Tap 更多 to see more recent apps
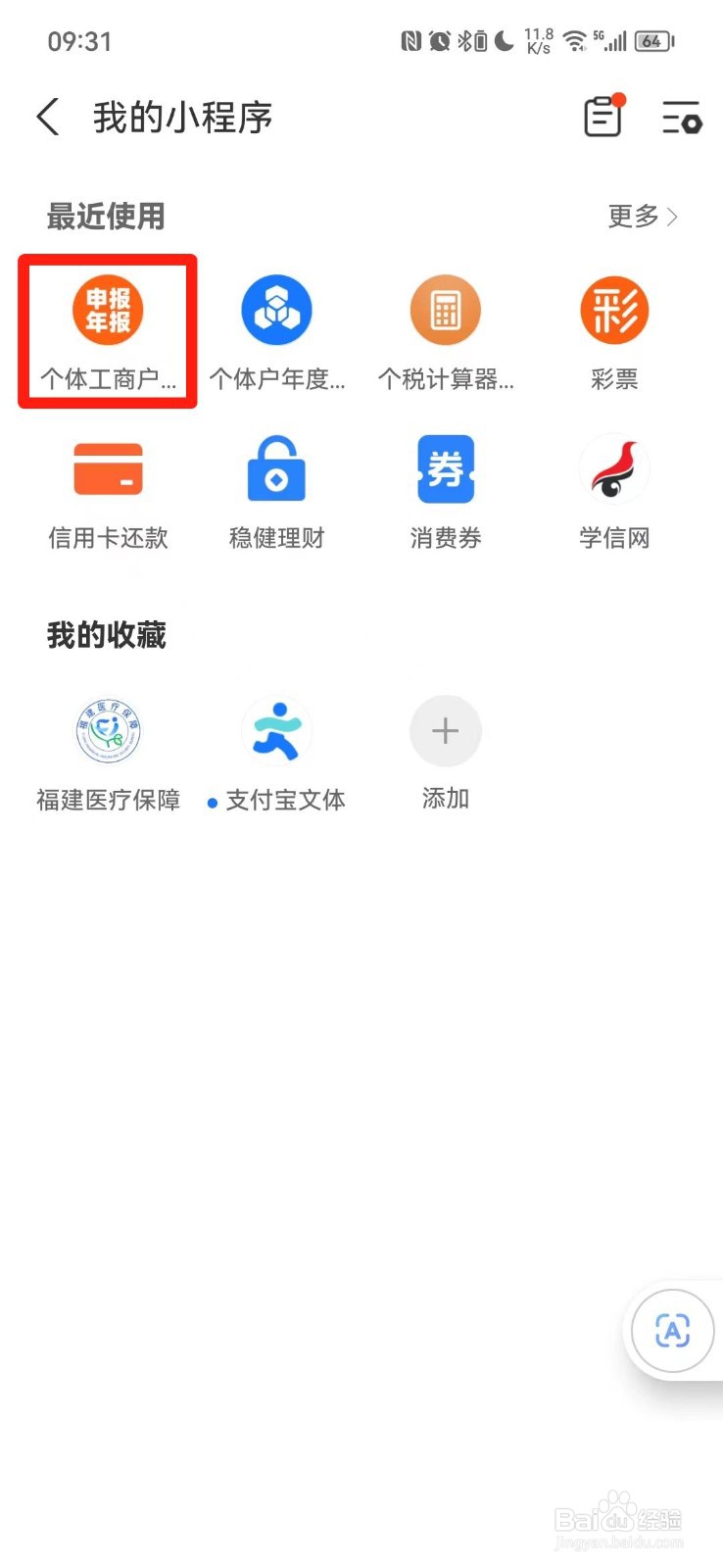This screenshot has height=1568, width=723. click(643, 217)
